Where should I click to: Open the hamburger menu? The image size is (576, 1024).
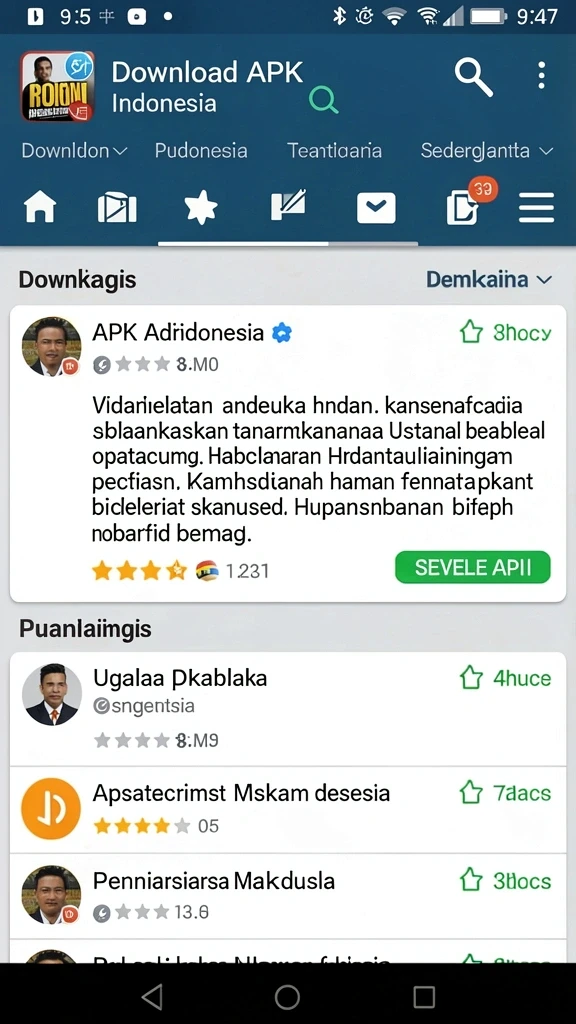536,208
